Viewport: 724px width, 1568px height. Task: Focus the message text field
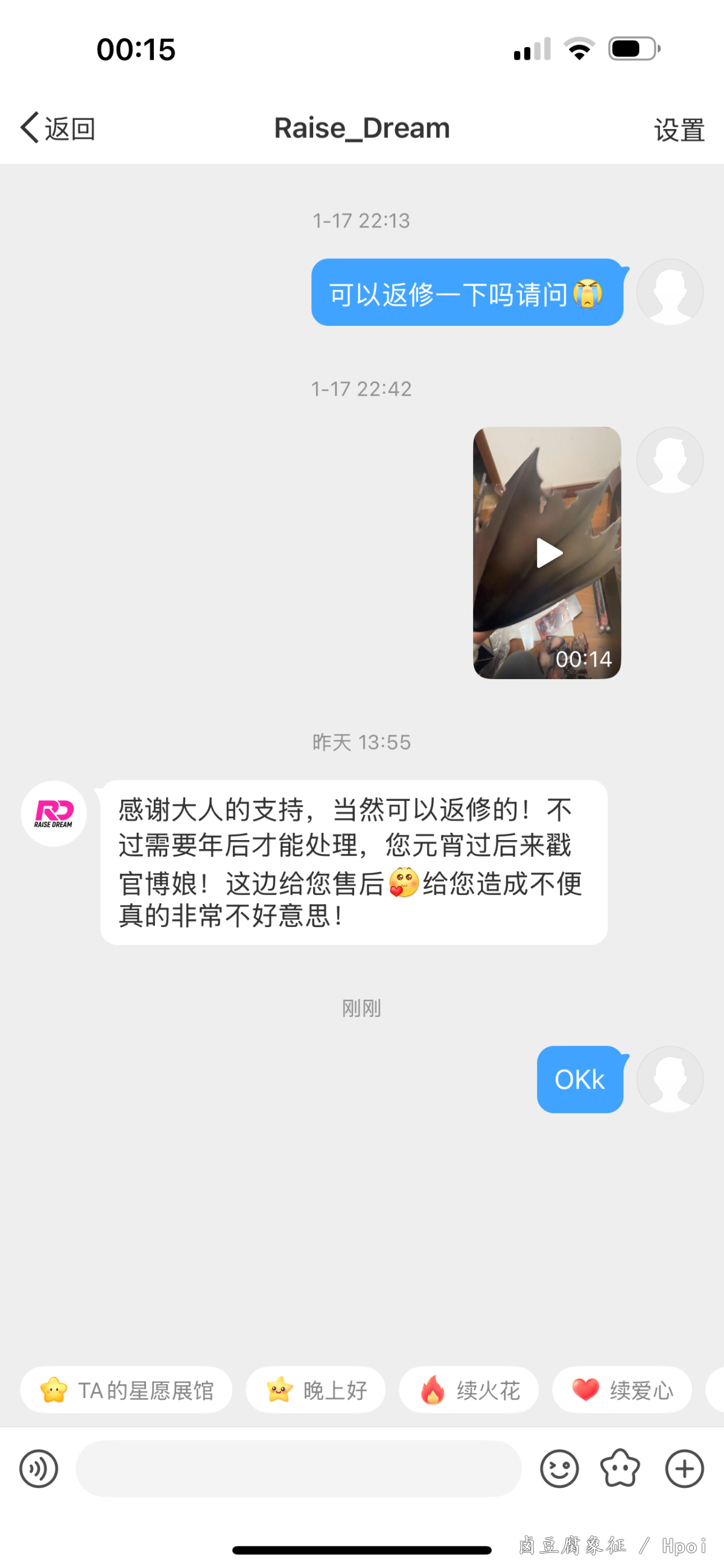click(299, 1468)
